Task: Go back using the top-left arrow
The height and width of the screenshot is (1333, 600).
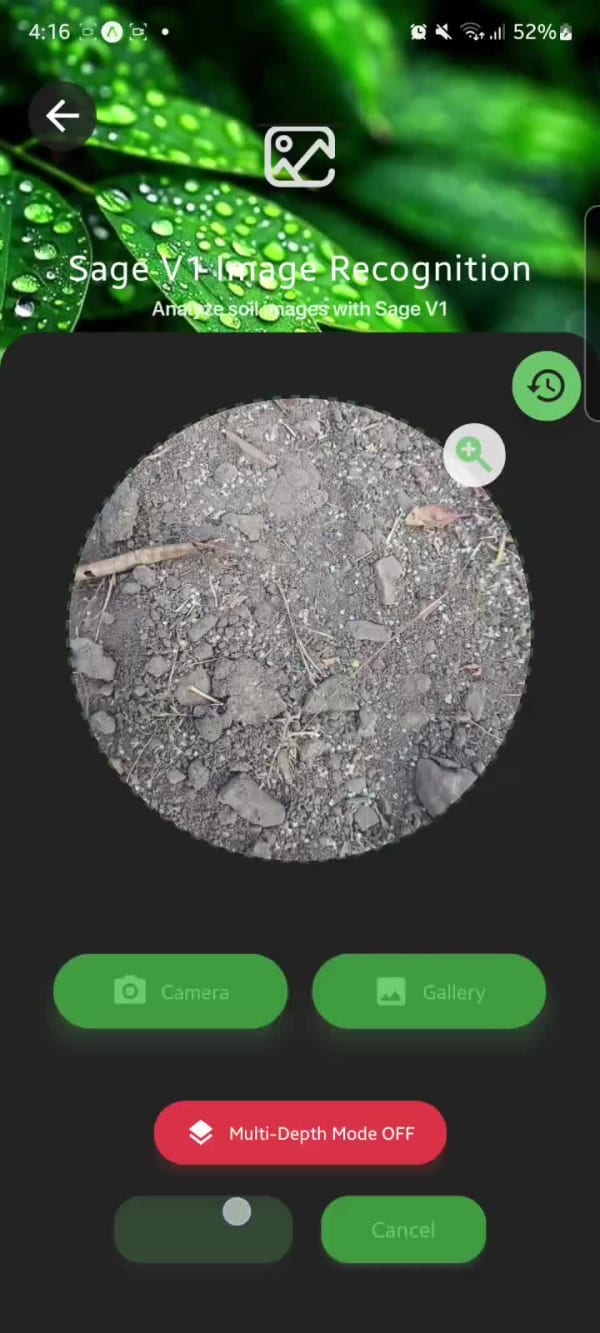Action: 62,116
